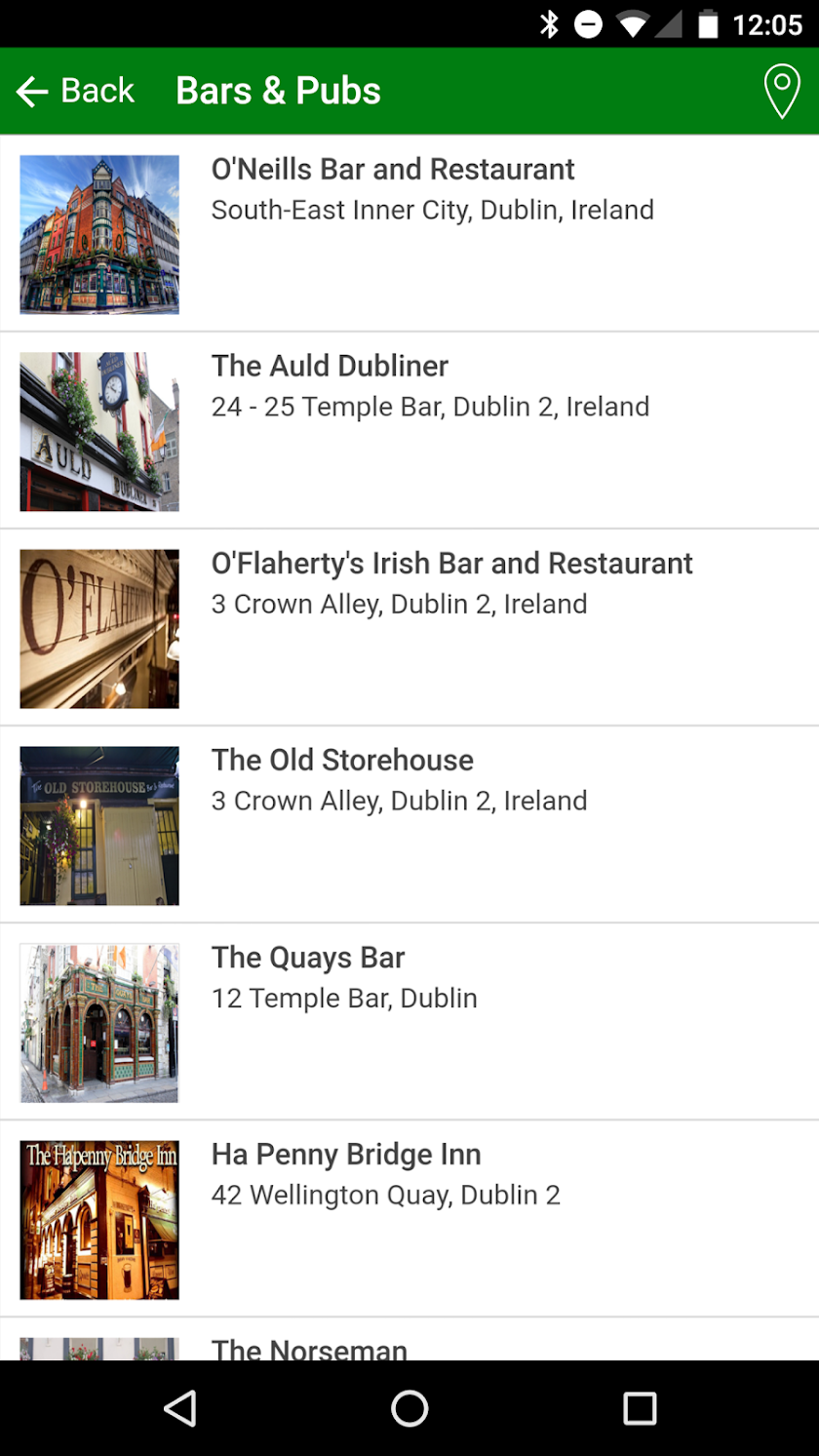Open the map location pin
This screenshot has width=819, height=1456.
point(781,92)
